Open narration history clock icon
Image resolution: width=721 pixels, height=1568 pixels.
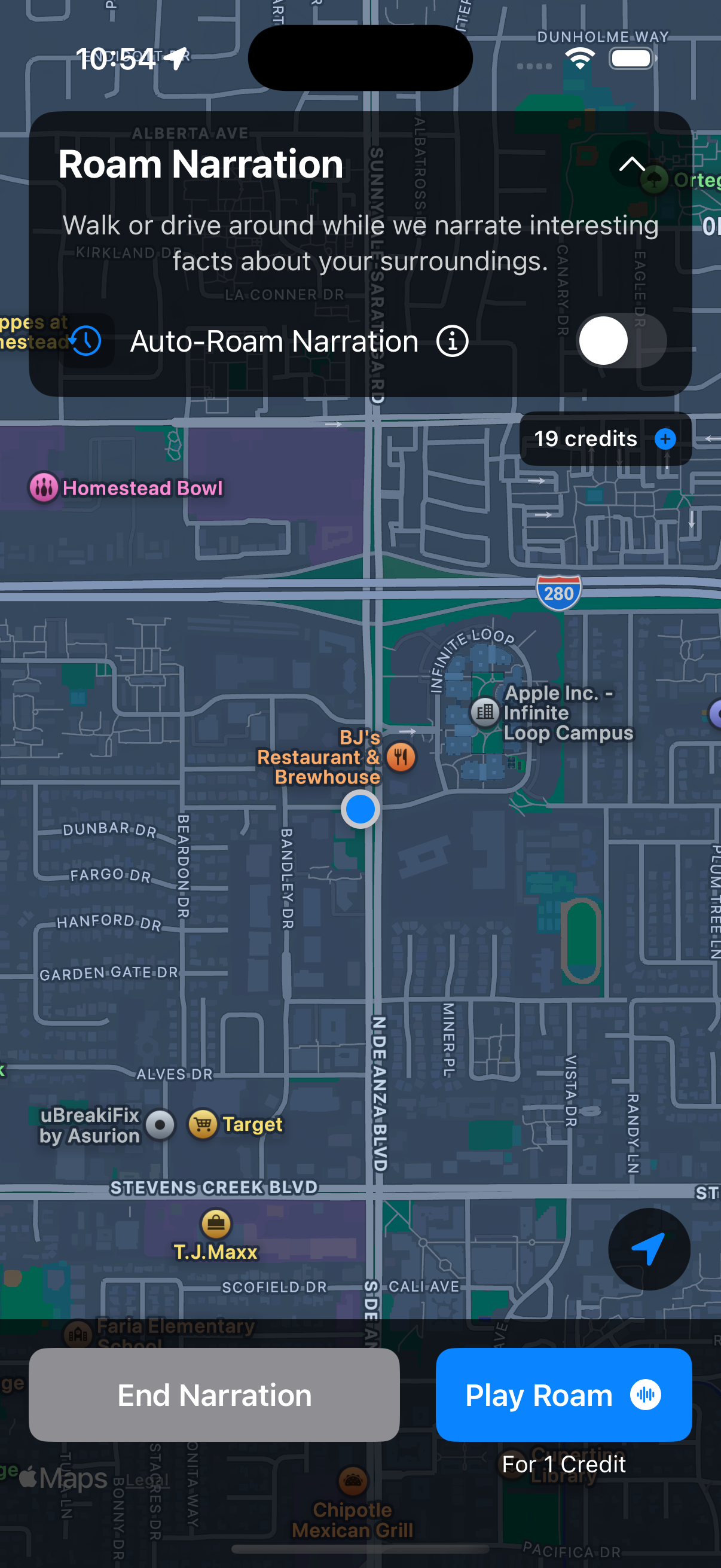(x=85, y=341)
